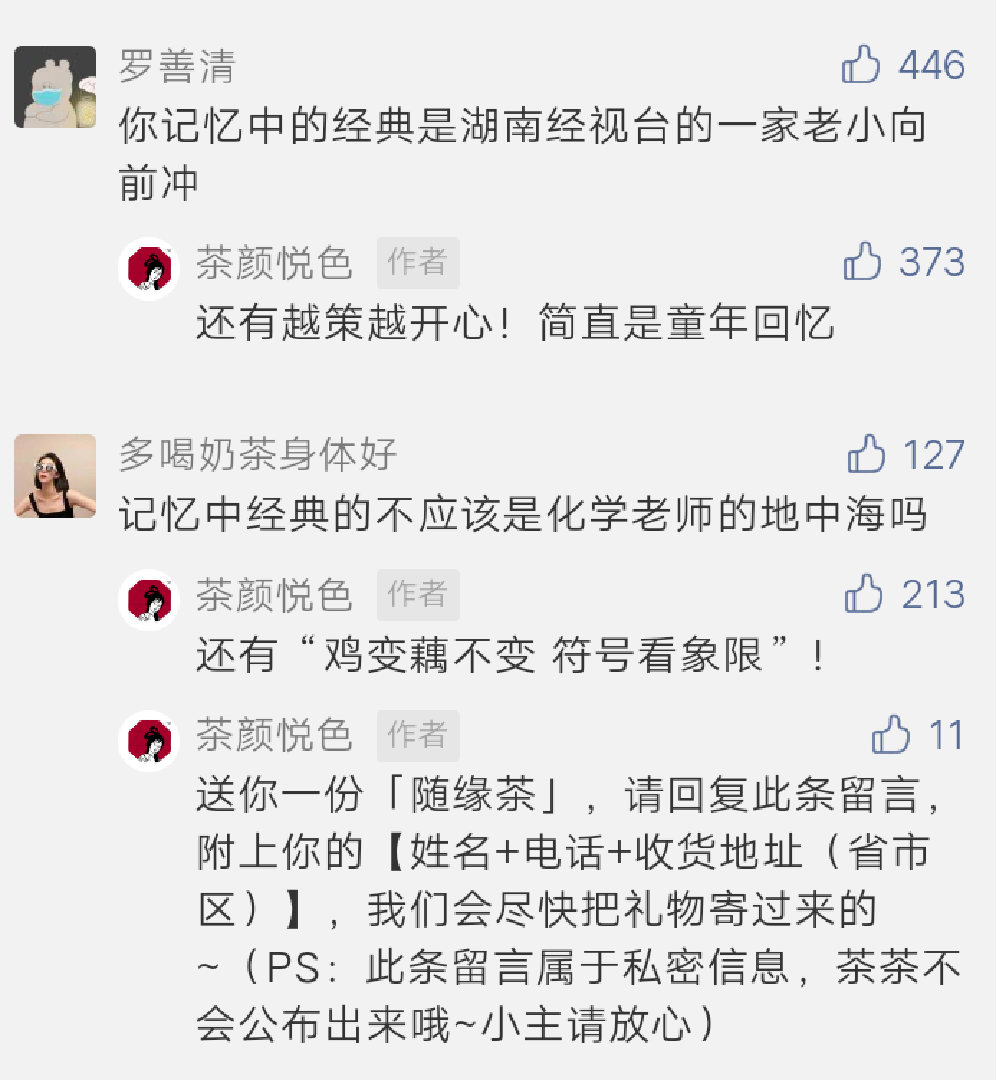Like 茶颜悦色's 随缘茶 reply with 11 likes
Image resolution: width=997 pixels, height=1080 pixels.
click(890, 736)
